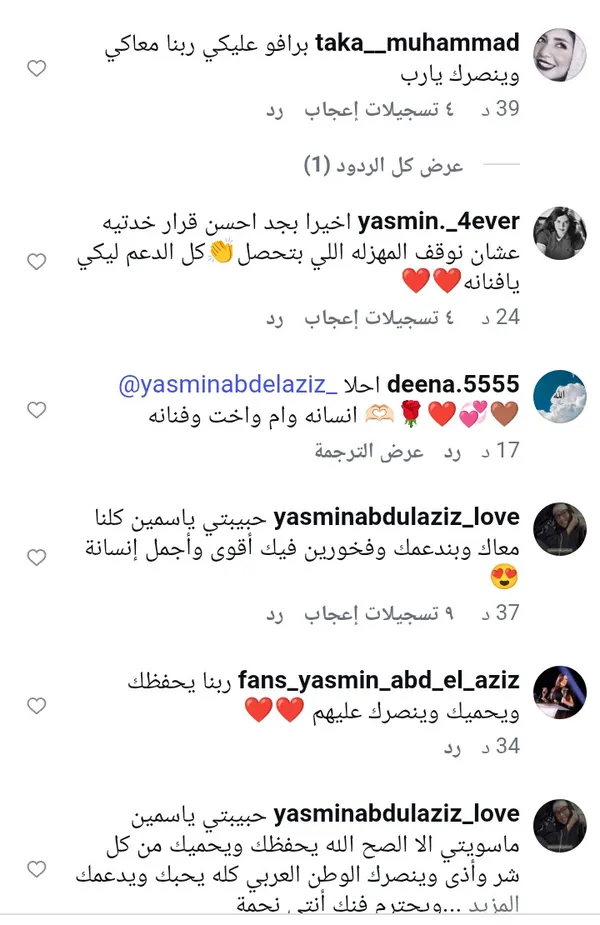The height and width of the screenshot is (925, 600).
Task: View deena.5555's profile picture
Action: point(555,394)
